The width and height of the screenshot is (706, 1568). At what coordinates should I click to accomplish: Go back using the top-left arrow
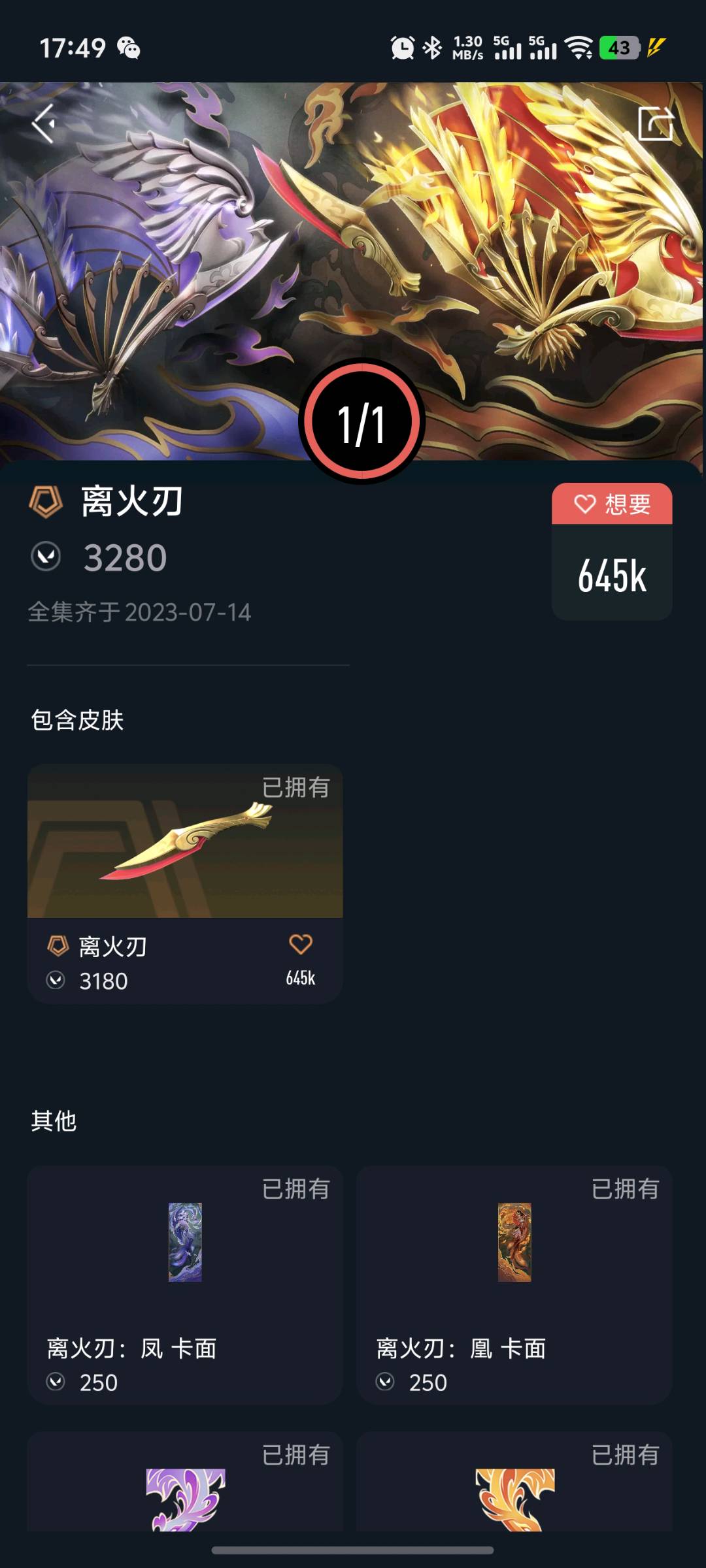point(44,123)
